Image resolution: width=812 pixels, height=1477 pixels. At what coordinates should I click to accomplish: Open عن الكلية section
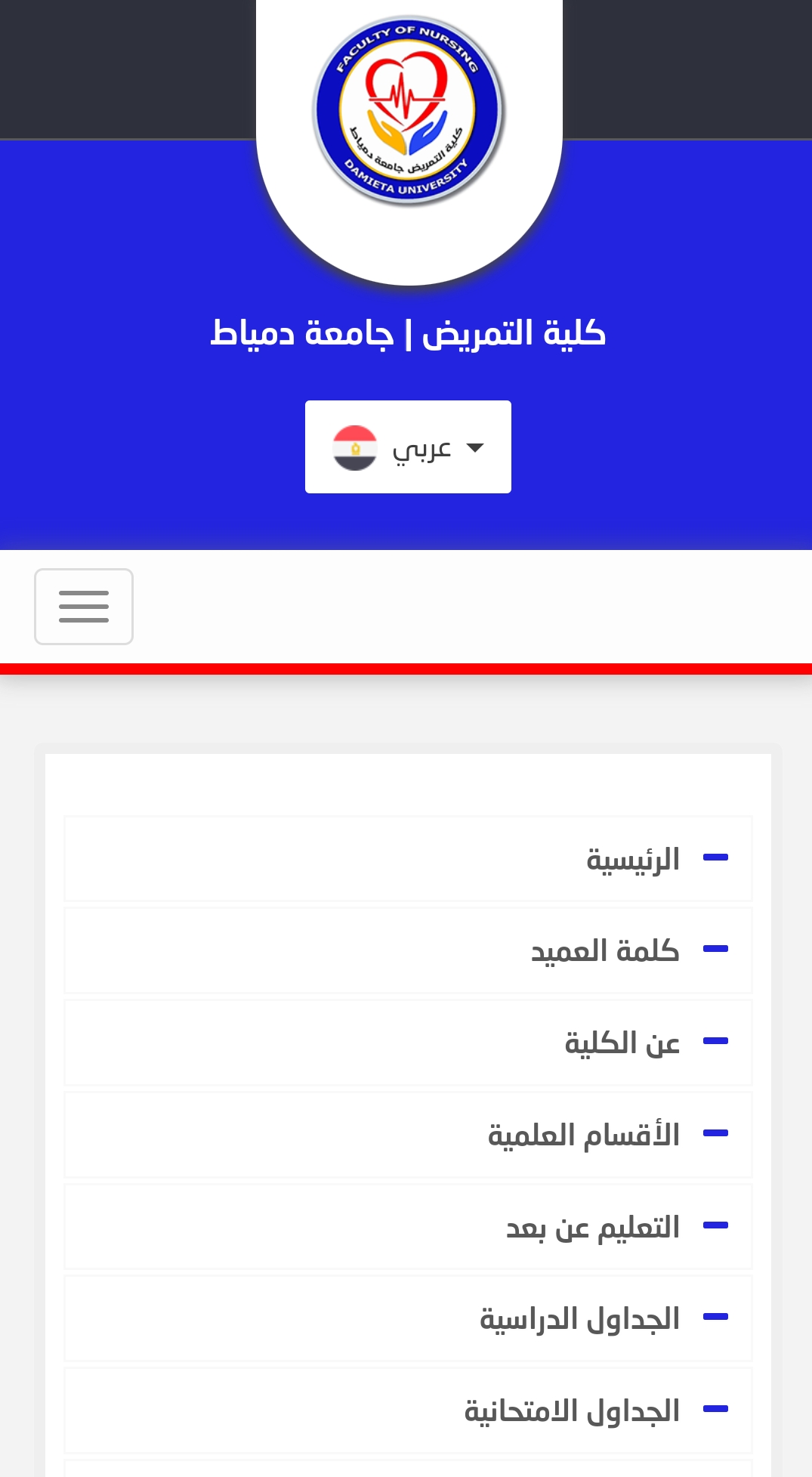coord(622,1043)
